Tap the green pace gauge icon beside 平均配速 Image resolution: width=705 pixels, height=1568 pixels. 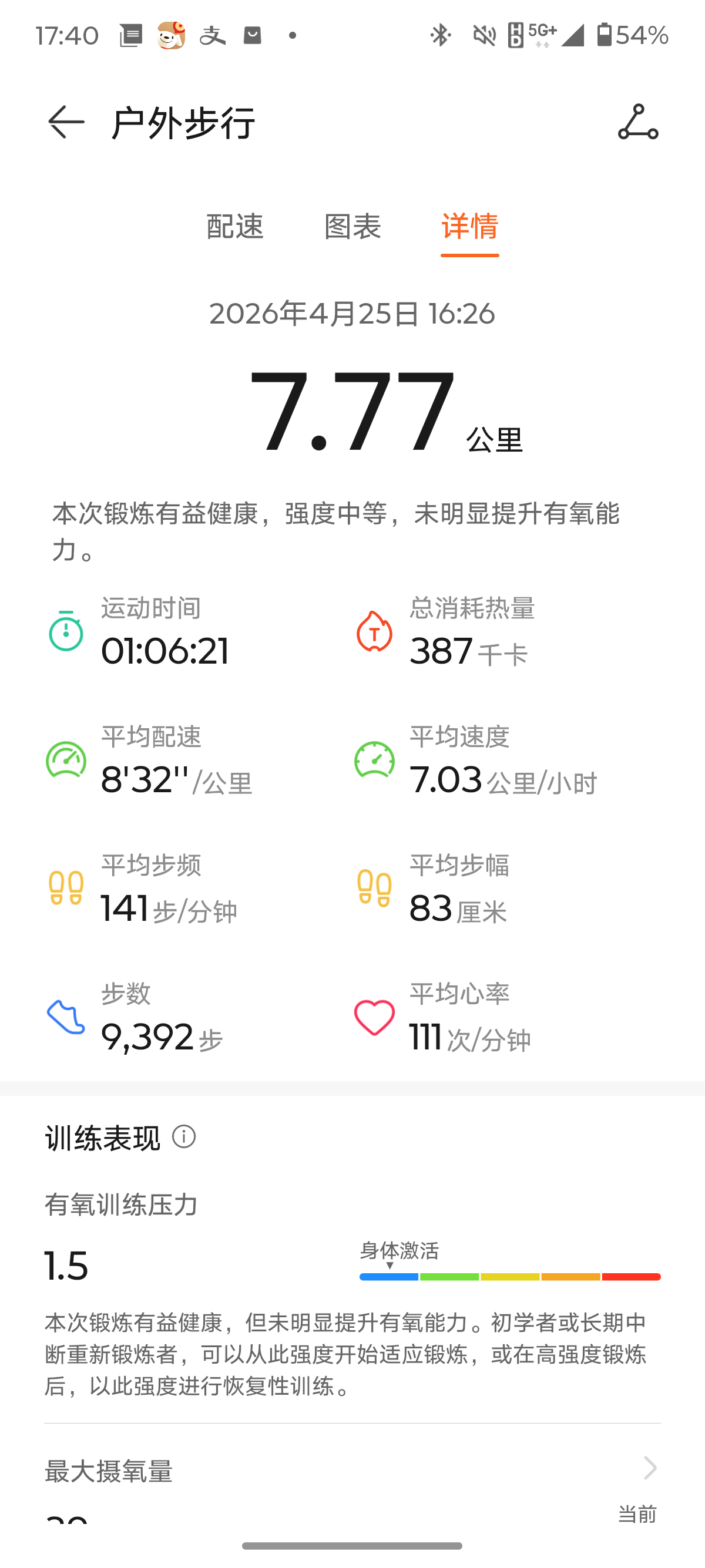click(65, 762)
